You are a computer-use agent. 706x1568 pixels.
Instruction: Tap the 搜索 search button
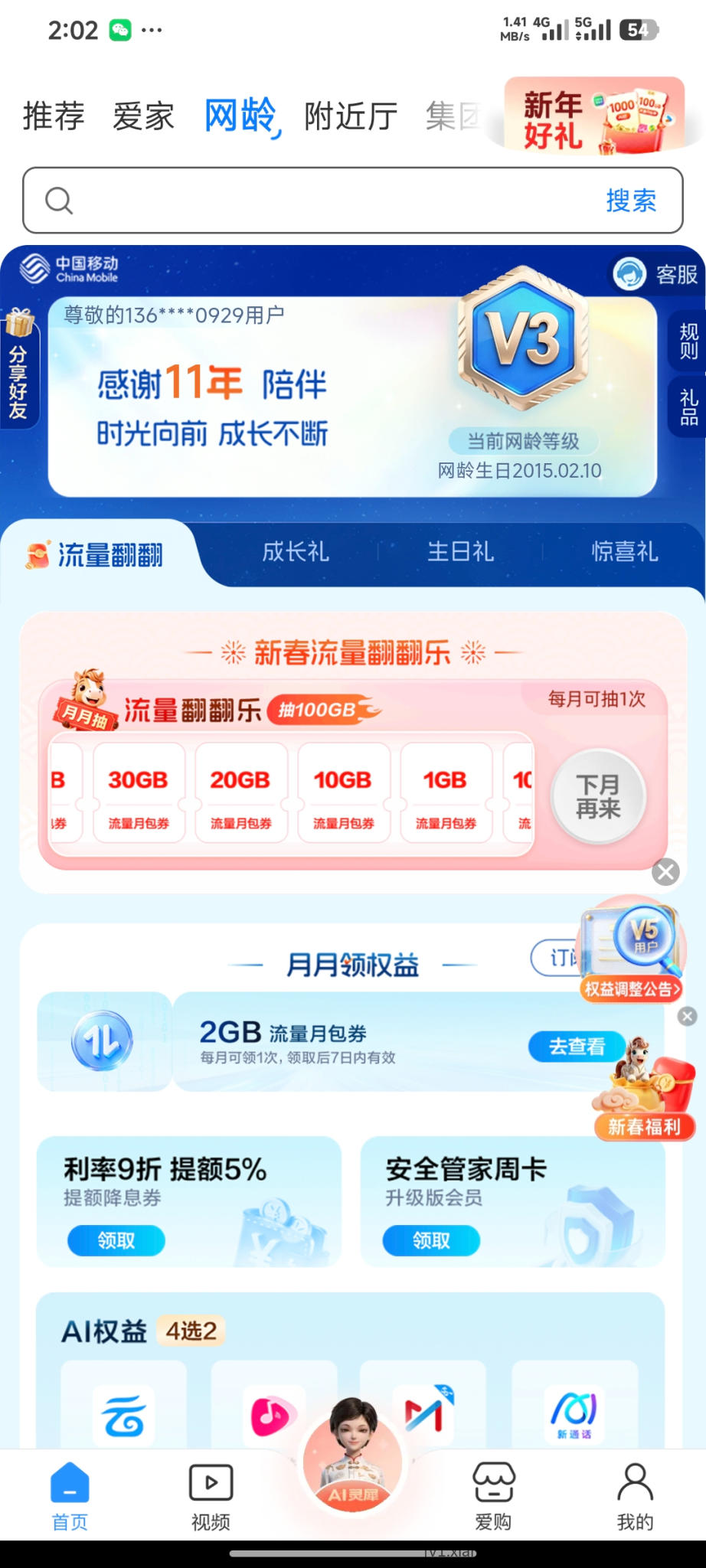click(632, 201)
